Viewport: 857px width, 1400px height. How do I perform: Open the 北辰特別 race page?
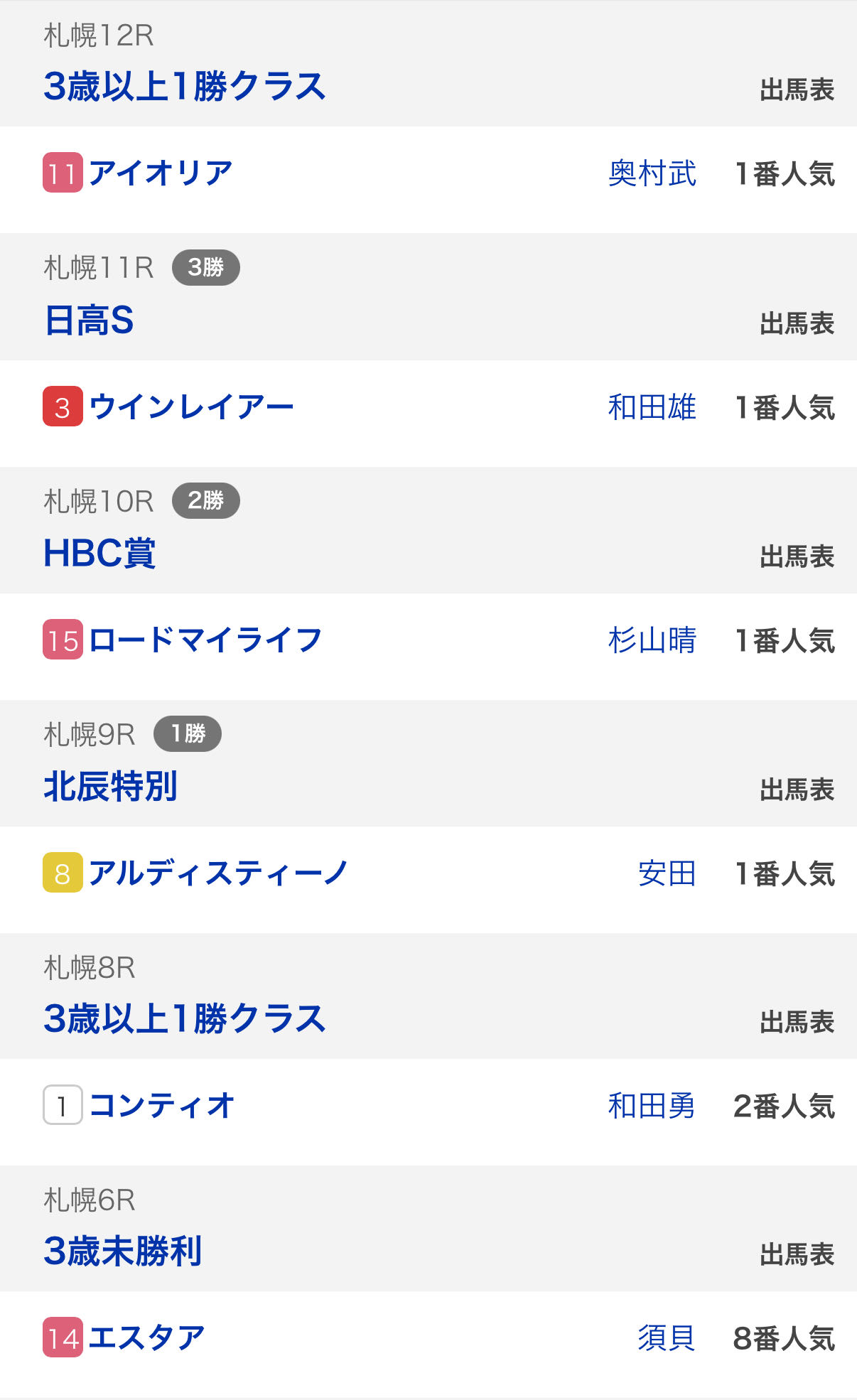(110, 787)
